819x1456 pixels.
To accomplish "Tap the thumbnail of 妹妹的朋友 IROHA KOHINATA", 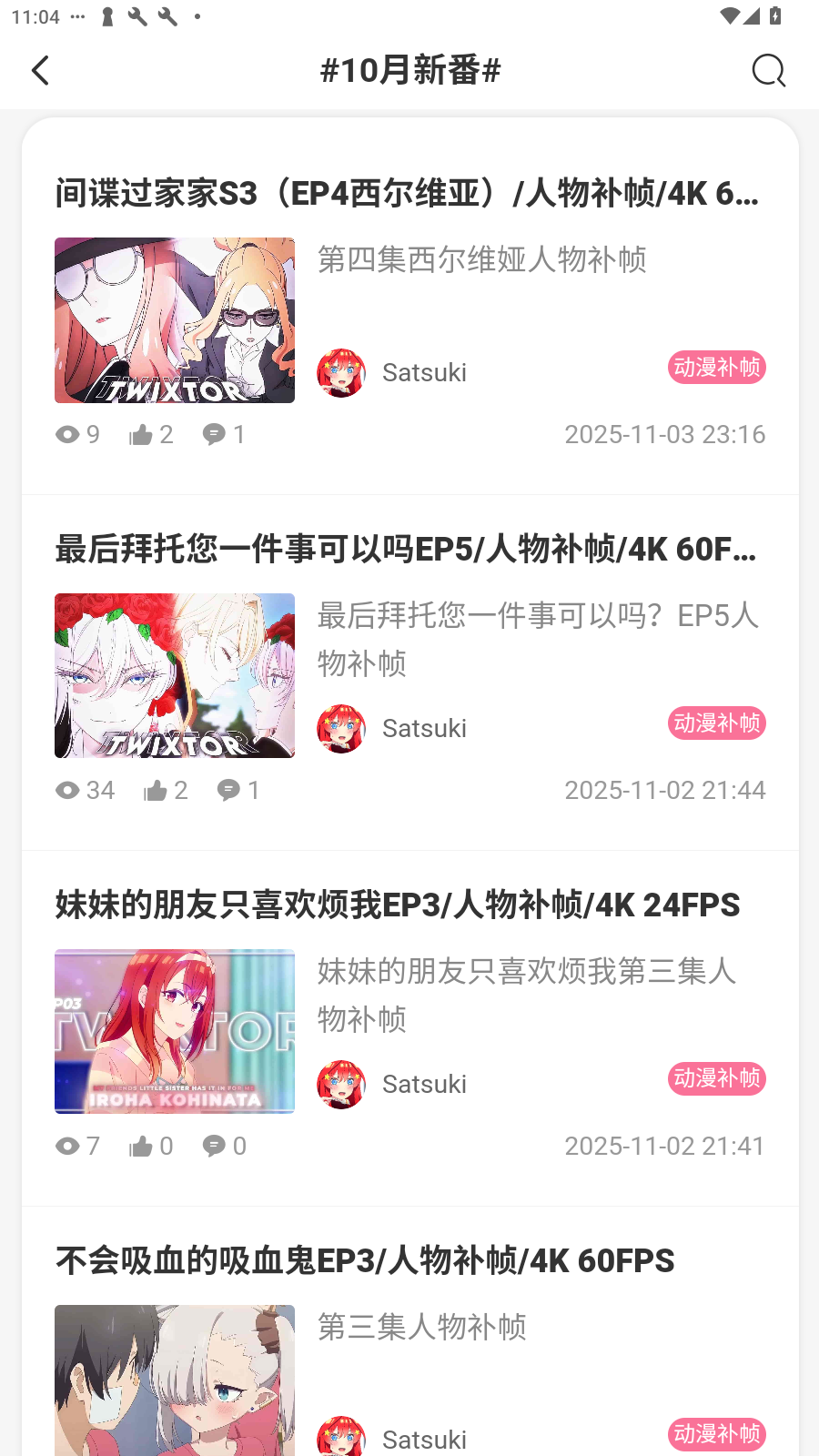I will pyautogui.click(x=174, y=1031).
